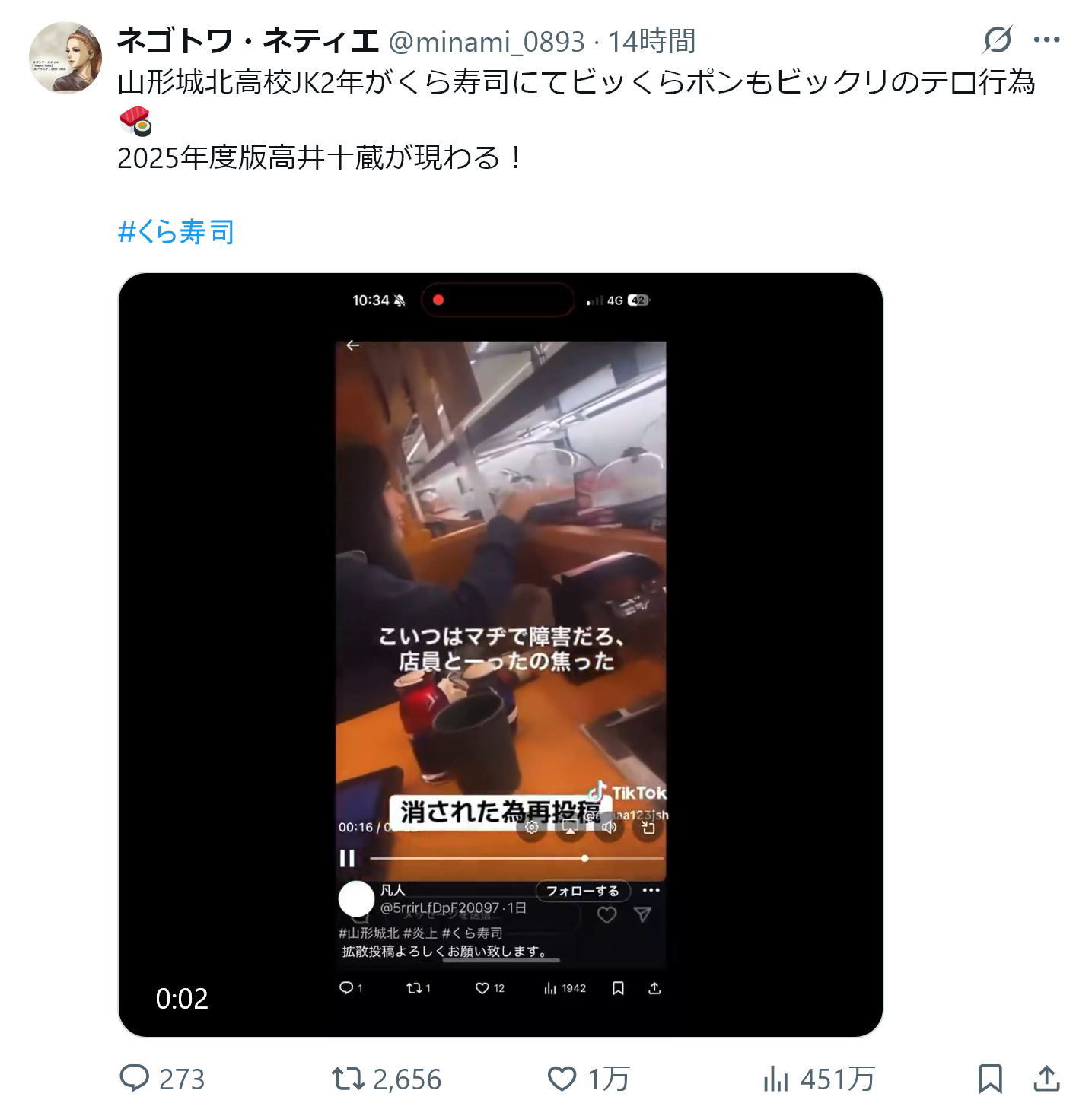This screenshot has height=1119, width=1092.
Task: Open the tweet's overflow menu
Action: pyautogui.click(x=1046, y=40)
